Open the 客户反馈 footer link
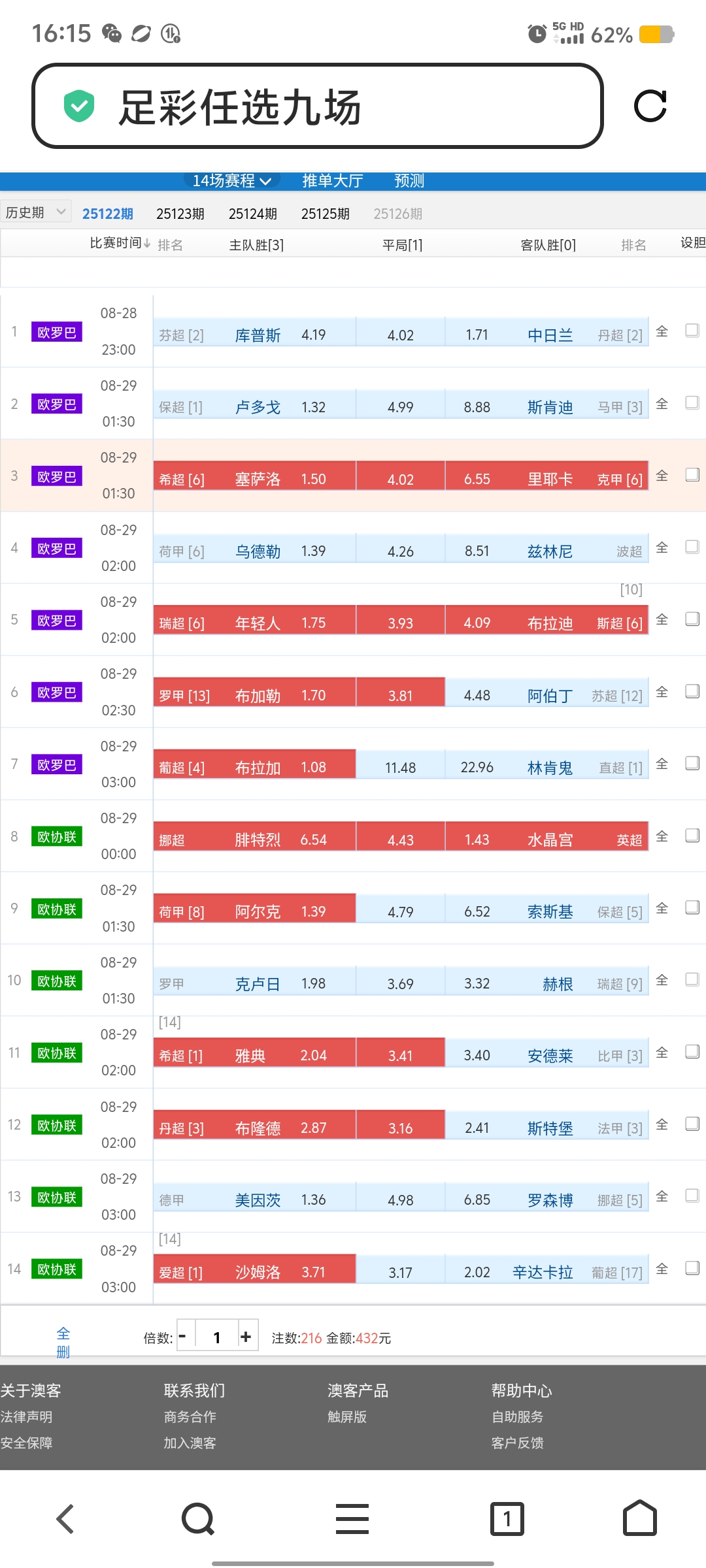 point(517,1443)
